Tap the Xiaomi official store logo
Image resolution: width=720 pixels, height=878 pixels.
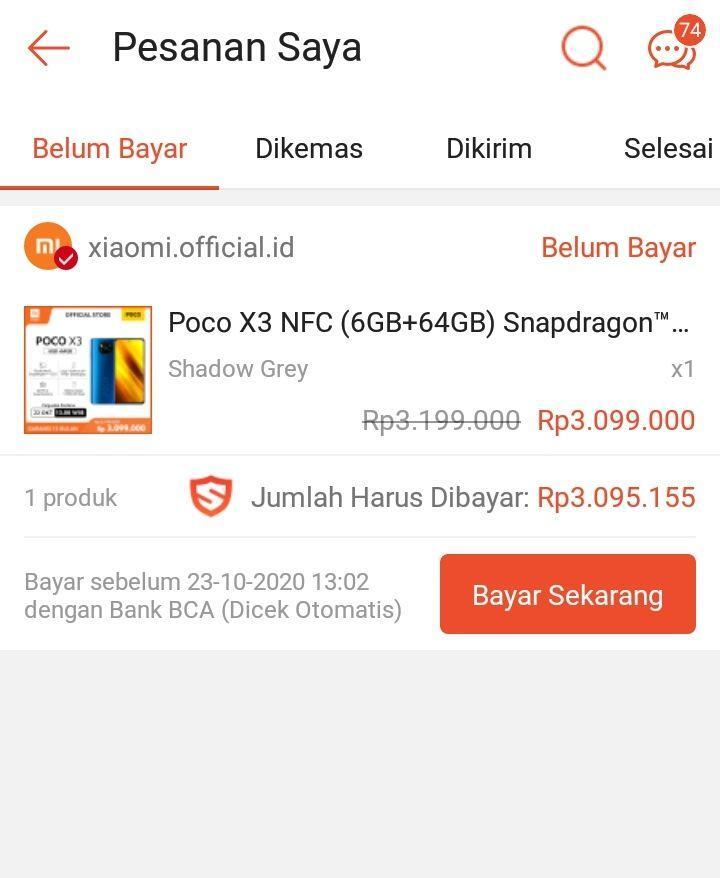pos(46,246)
